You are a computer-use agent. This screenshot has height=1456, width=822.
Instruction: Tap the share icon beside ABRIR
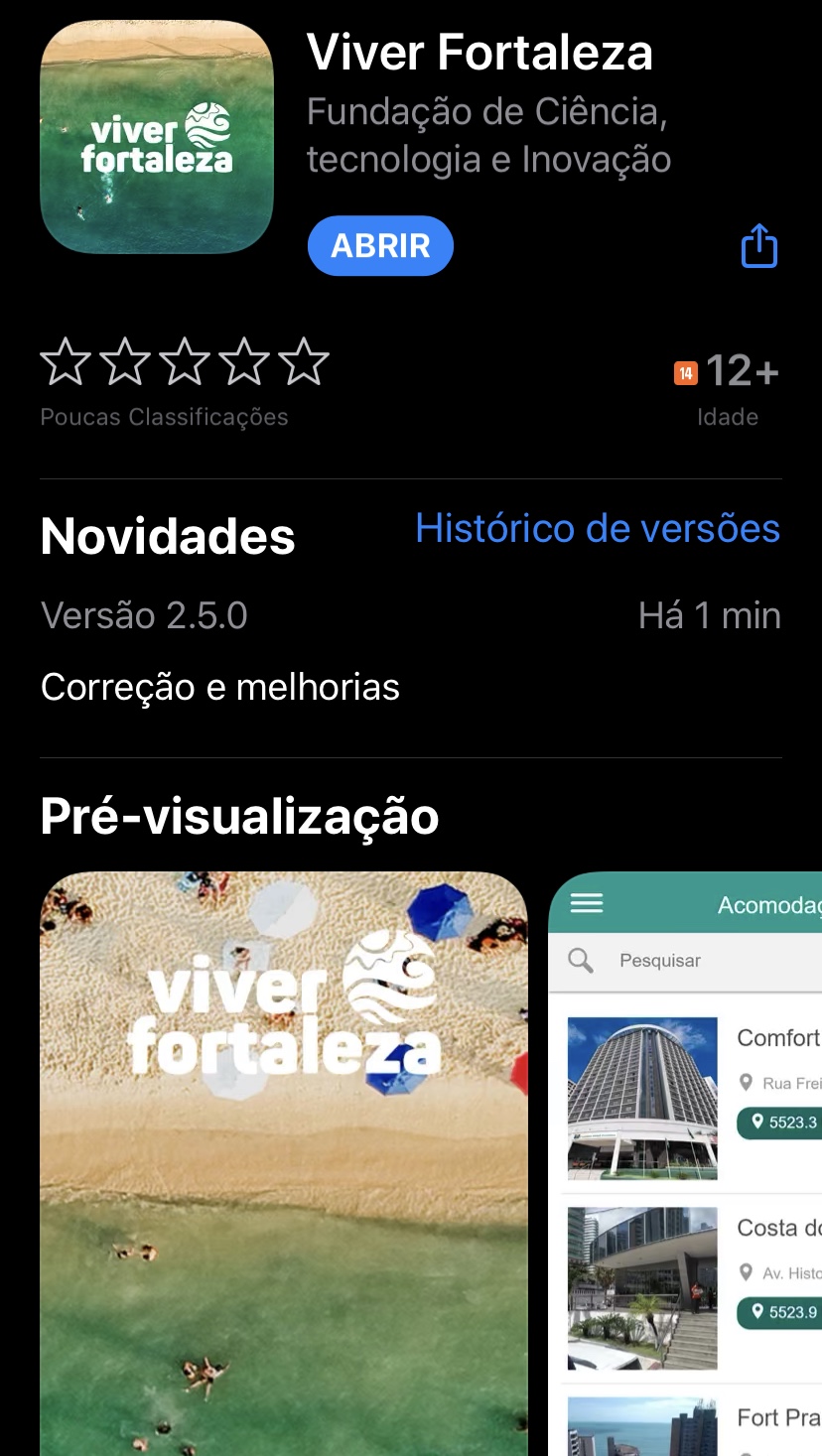[x=758, y=245]
